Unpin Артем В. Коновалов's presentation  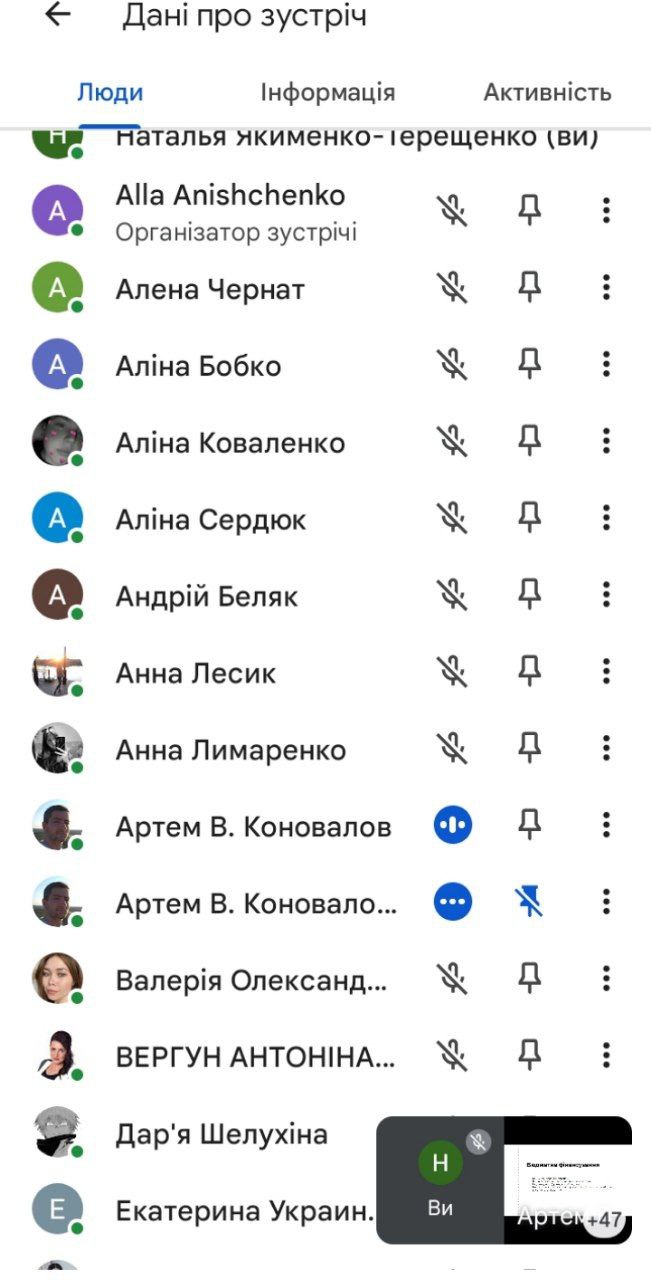(x=530, y=902)
